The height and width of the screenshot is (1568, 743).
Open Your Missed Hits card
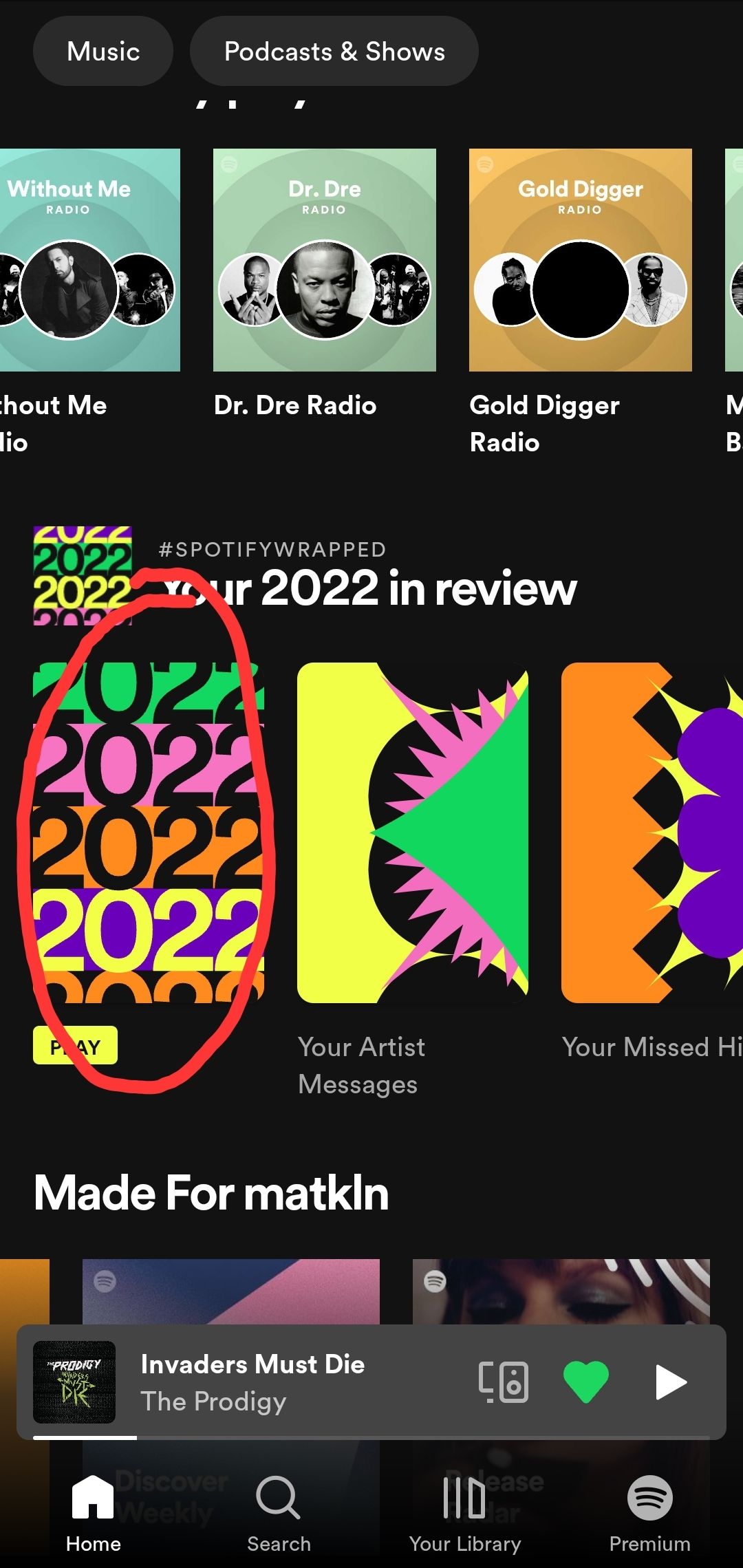[x=652, y=832]
